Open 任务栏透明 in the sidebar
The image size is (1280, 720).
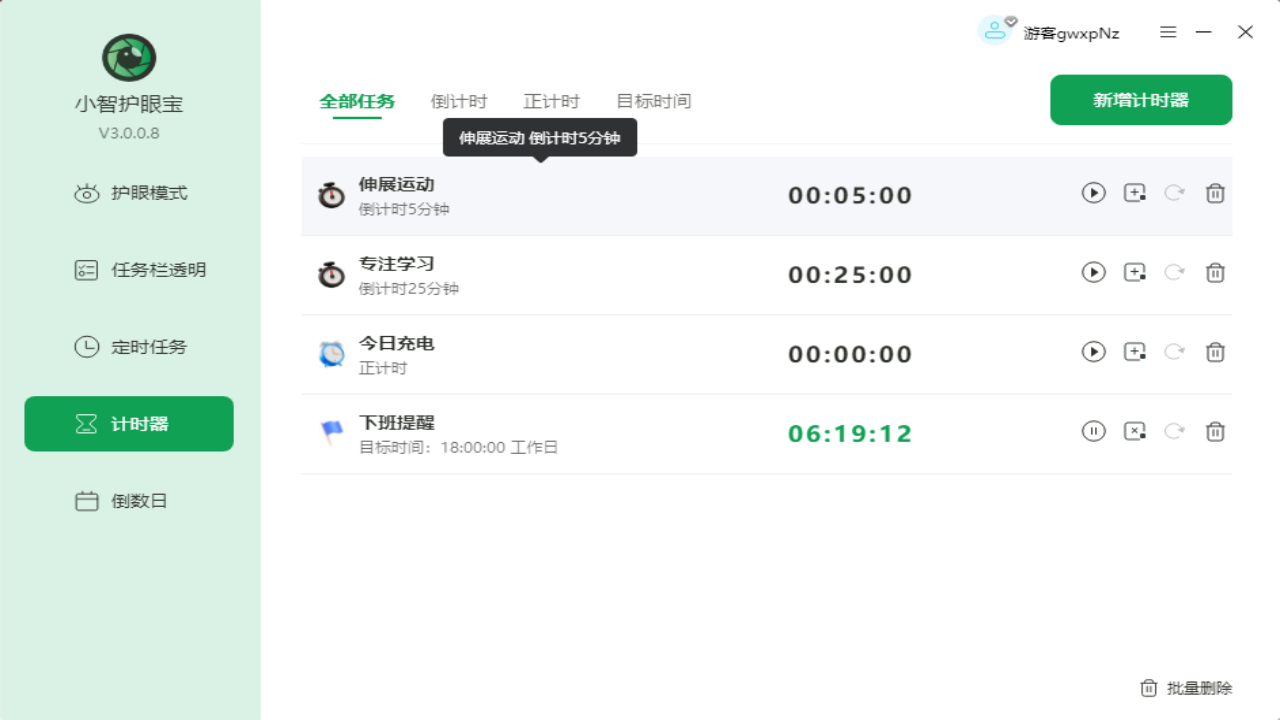tap(130, 270)
